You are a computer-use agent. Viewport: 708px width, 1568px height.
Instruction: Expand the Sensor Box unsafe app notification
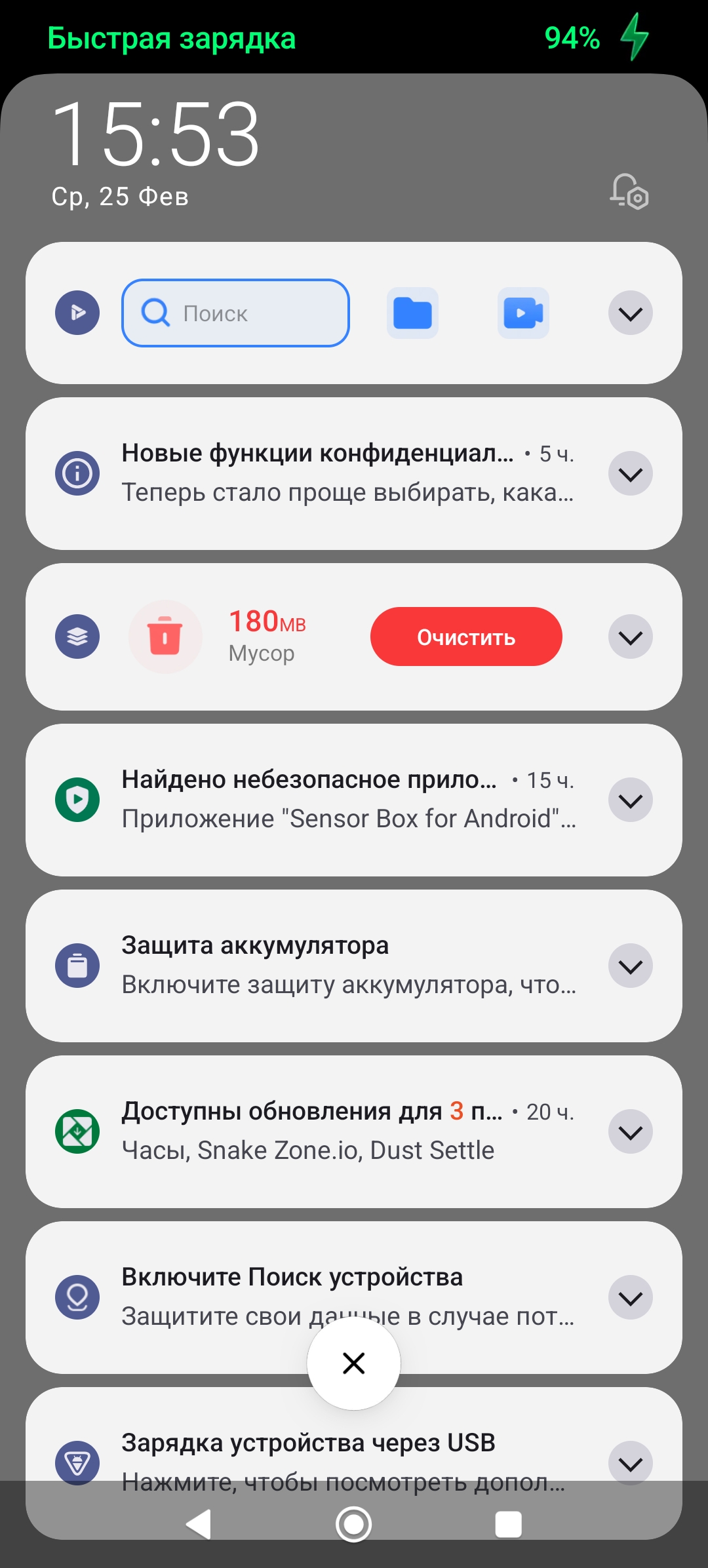click(630, 800)
